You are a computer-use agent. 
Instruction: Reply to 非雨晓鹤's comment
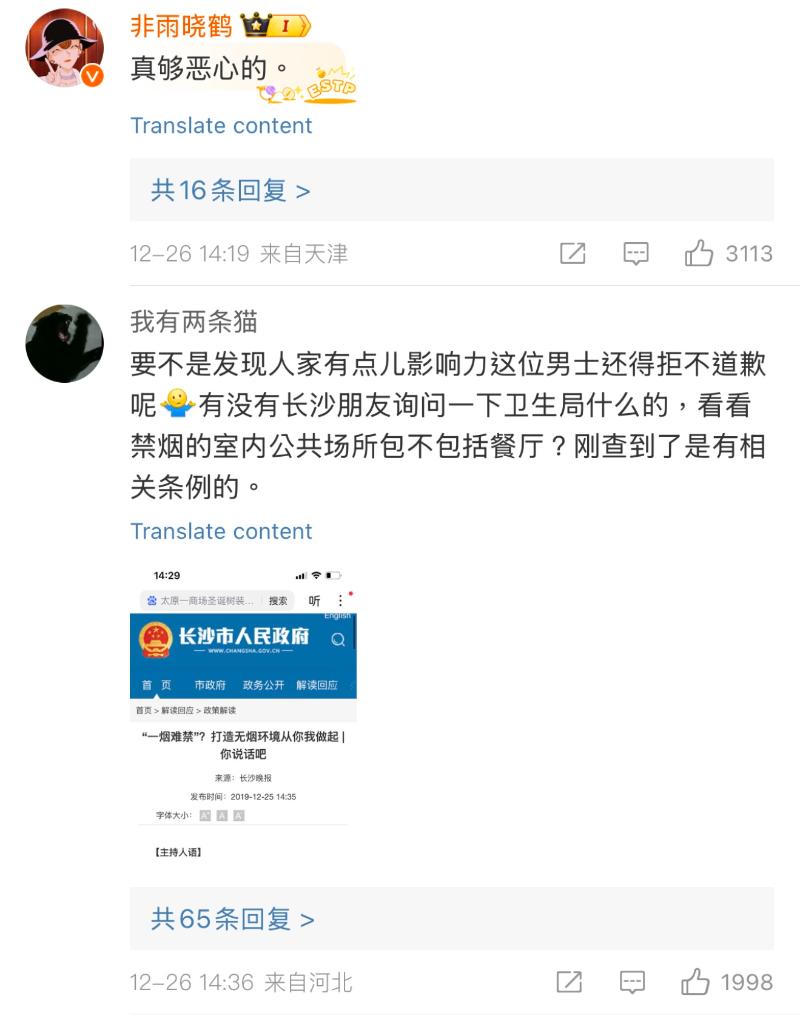pos(636,254)
